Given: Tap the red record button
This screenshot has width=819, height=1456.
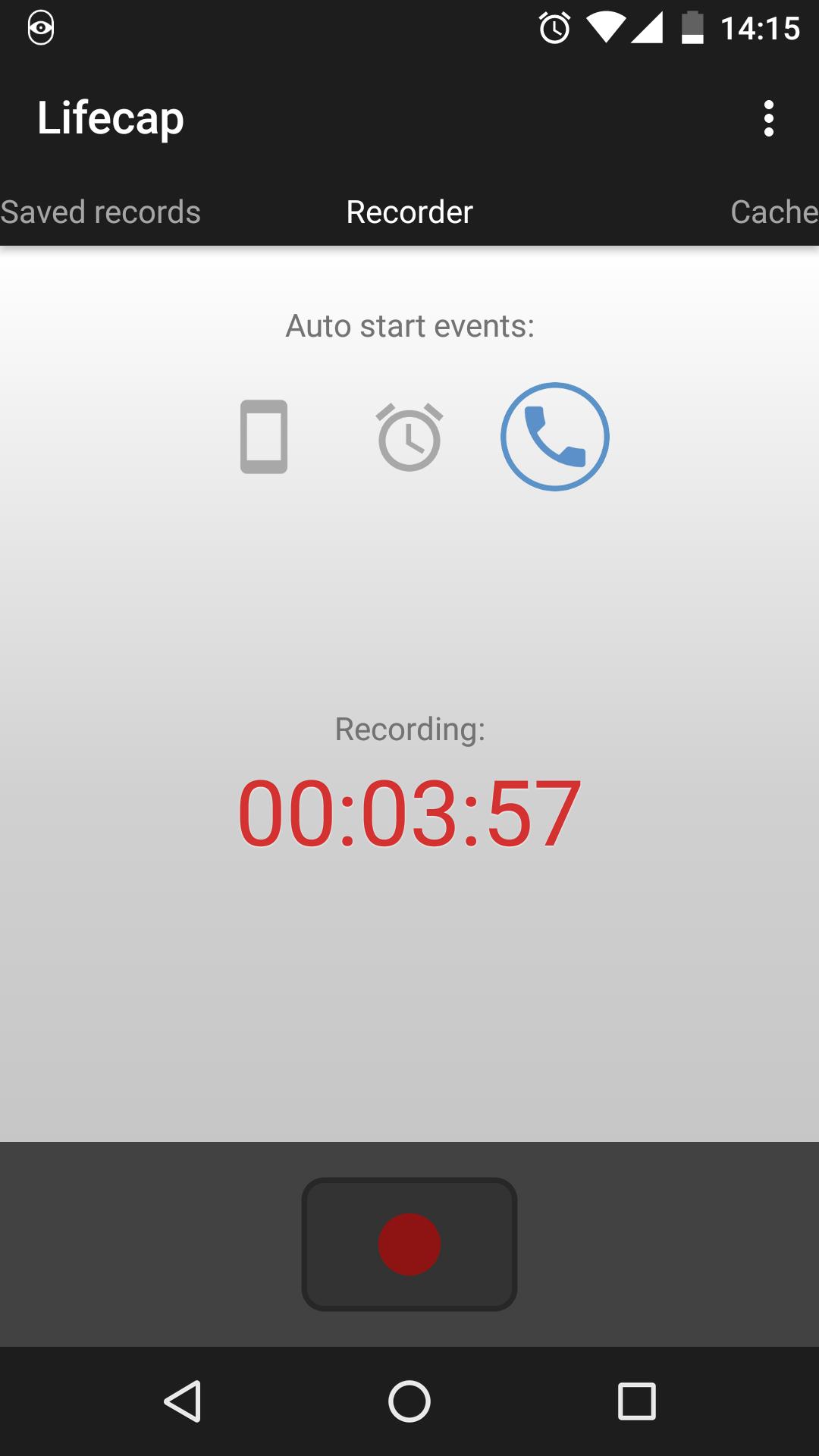Looking at the screenshot, I should [409, 1244].
